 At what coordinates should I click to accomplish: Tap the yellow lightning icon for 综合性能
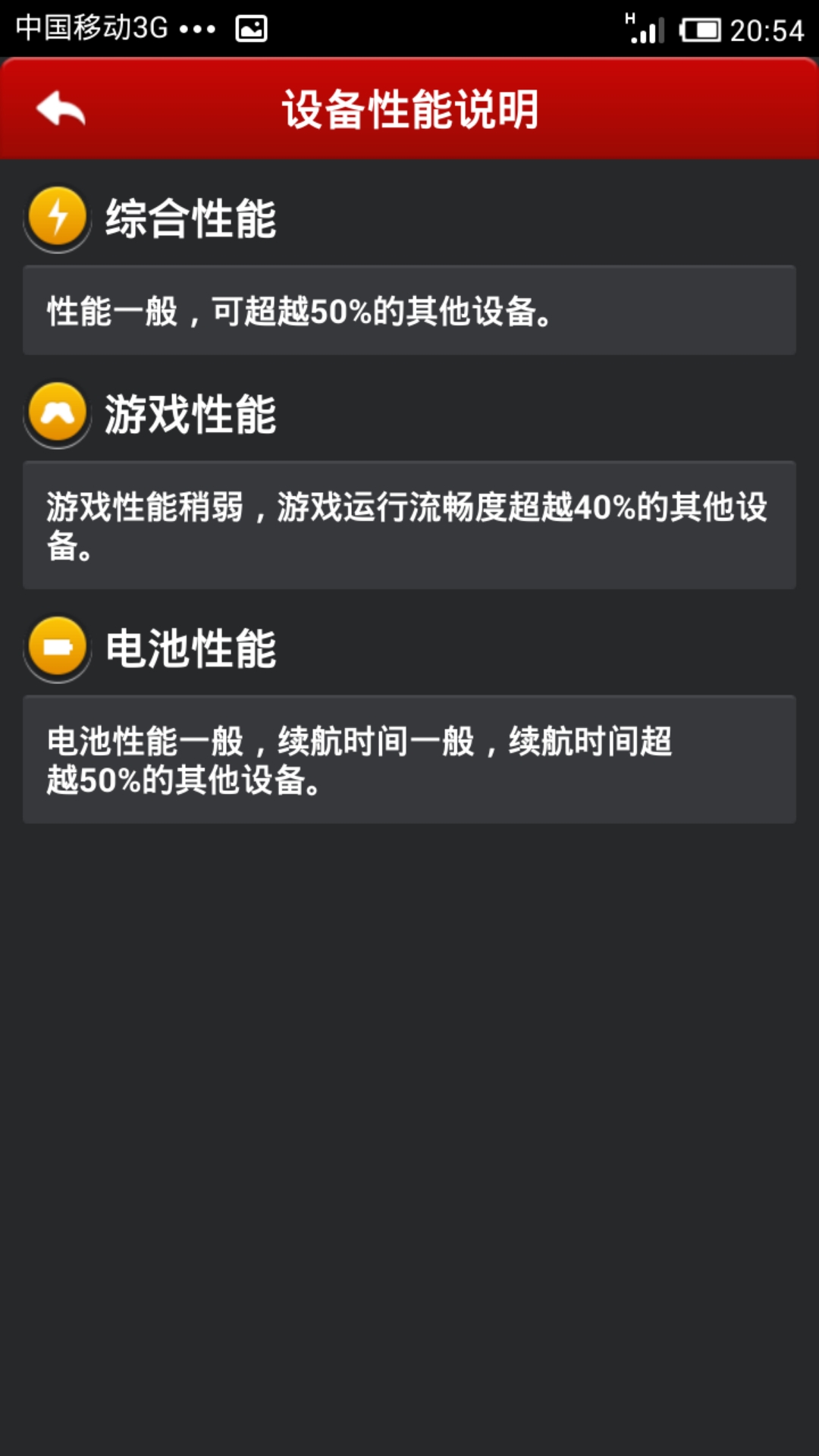point(55,218)
